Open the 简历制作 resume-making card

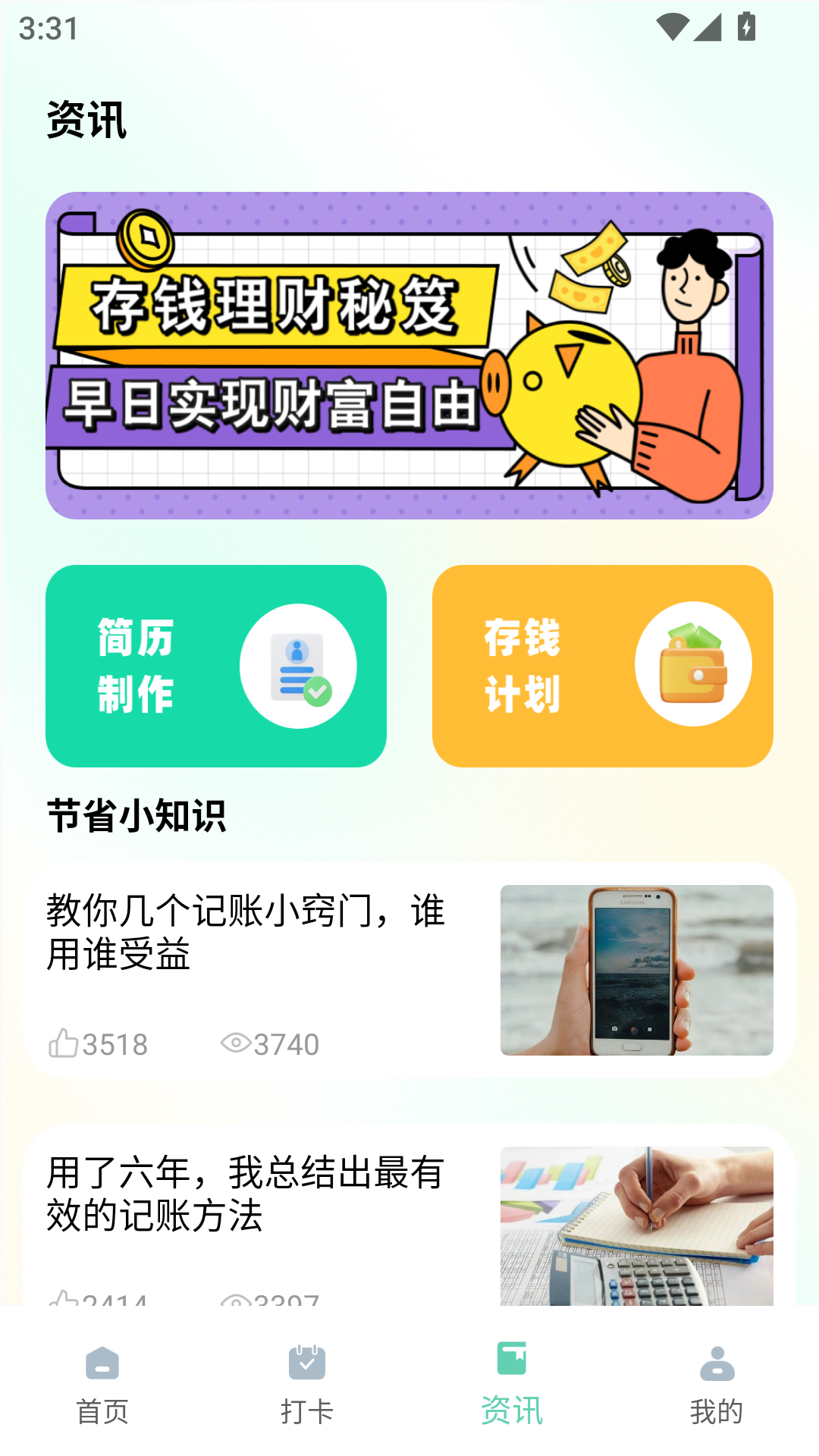[216, 664]
